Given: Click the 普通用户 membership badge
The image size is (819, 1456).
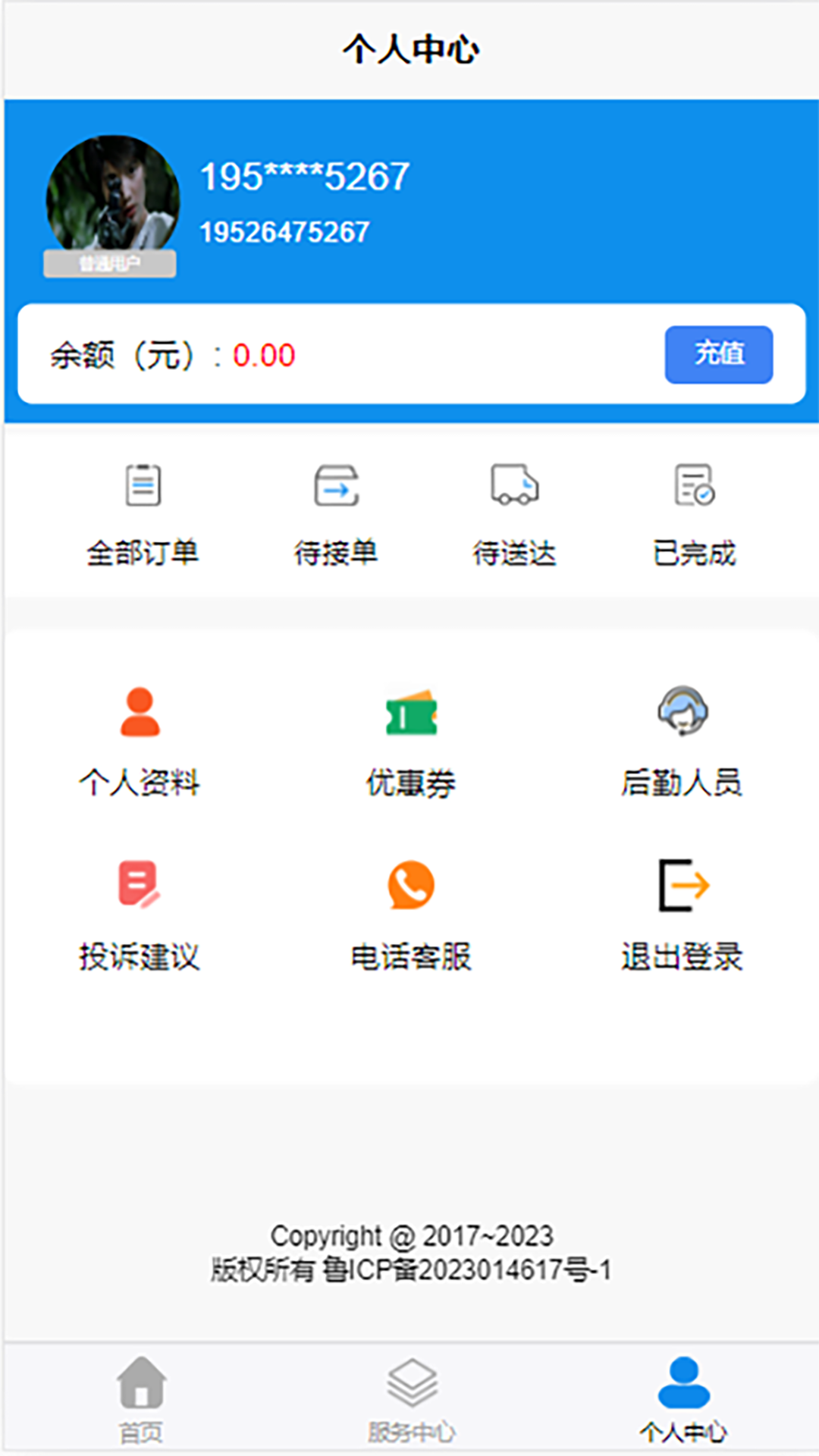Looking at the screenshot, I should click(x=111, y=263).
